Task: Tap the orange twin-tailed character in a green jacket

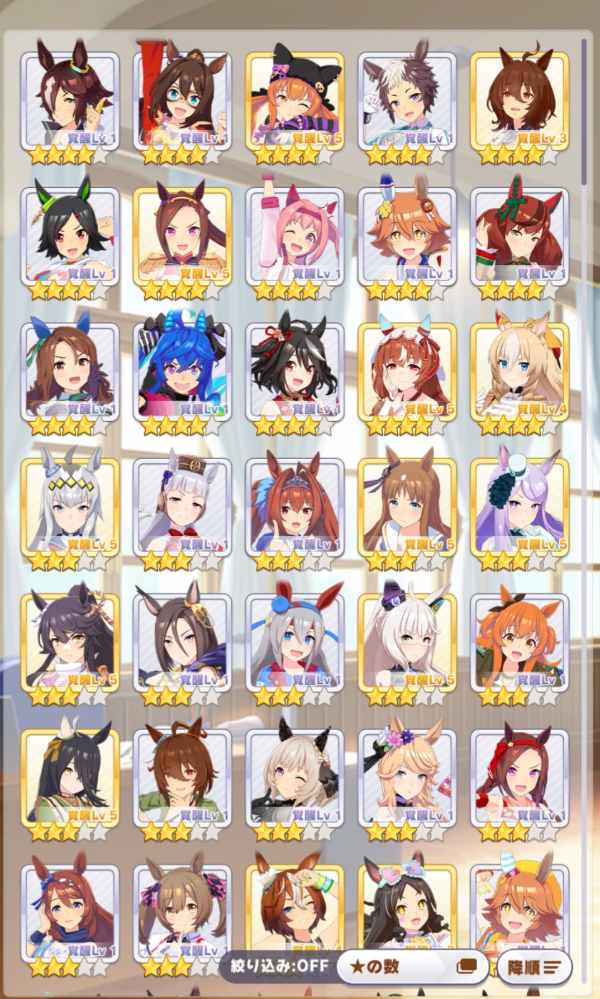Action: coord(519,640)
